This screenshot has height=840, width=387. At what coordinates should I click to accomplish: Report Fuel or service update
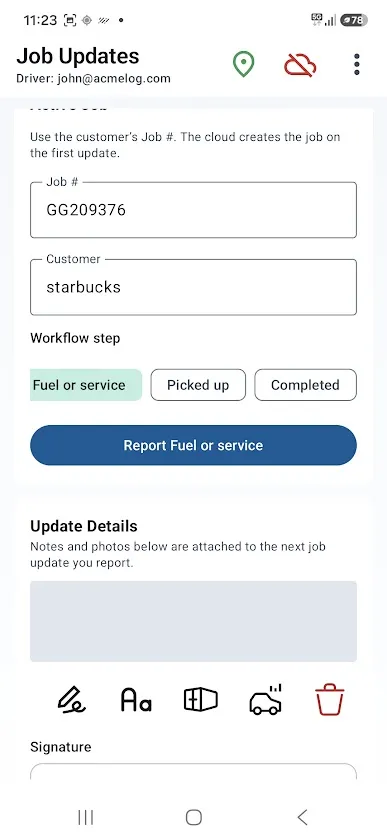194,445
